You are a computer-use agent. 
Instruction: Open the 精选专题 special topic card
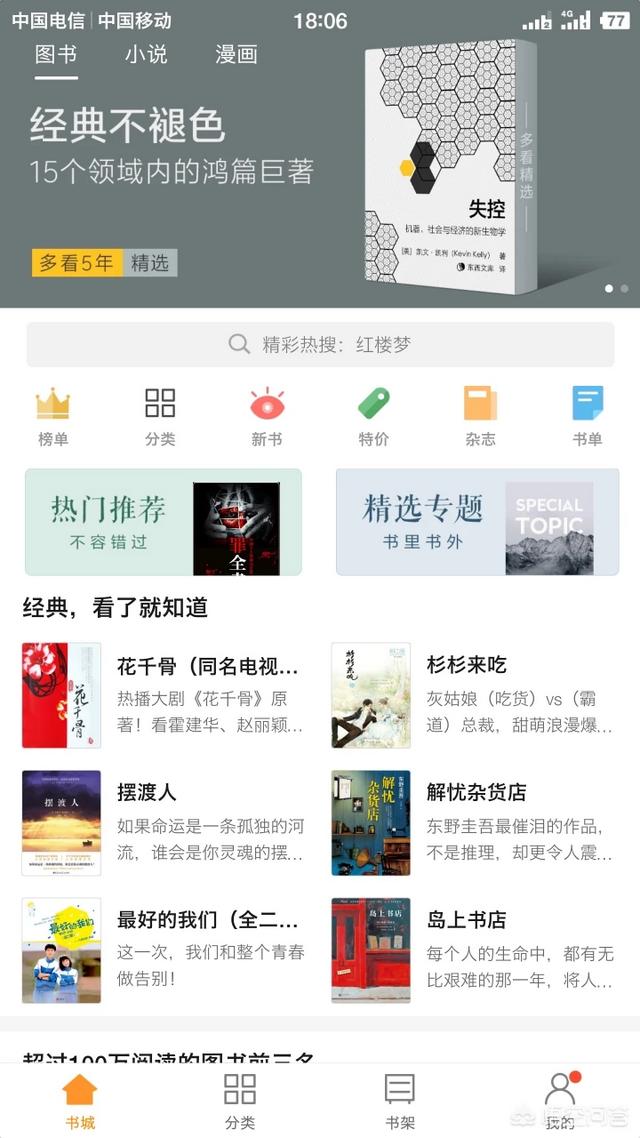(x=477, y=522)
